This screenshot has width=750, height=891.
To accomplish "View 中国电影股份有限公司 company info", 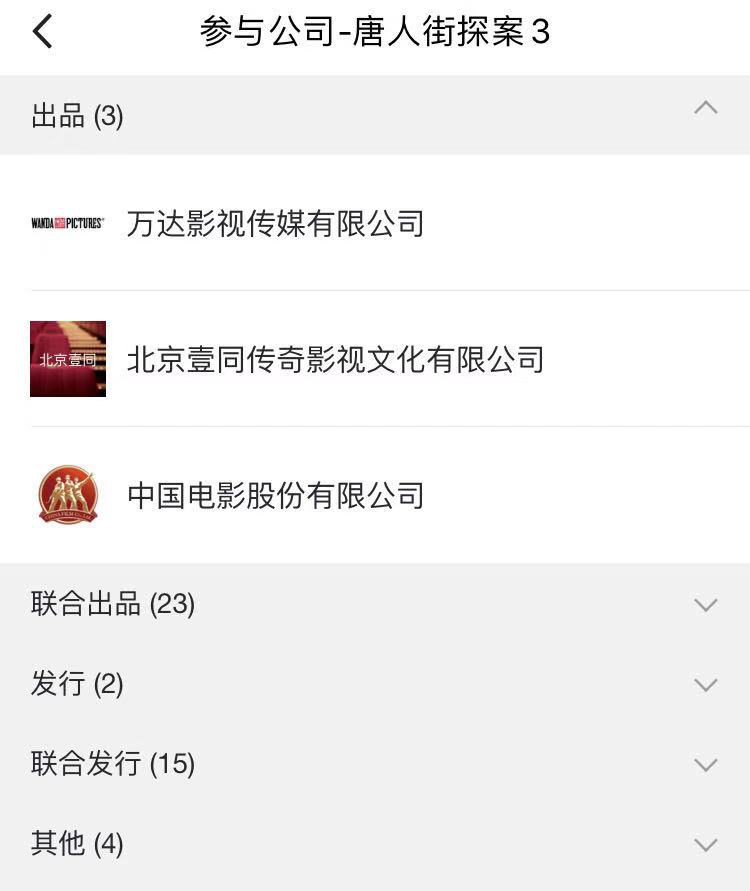I will 275,495.
